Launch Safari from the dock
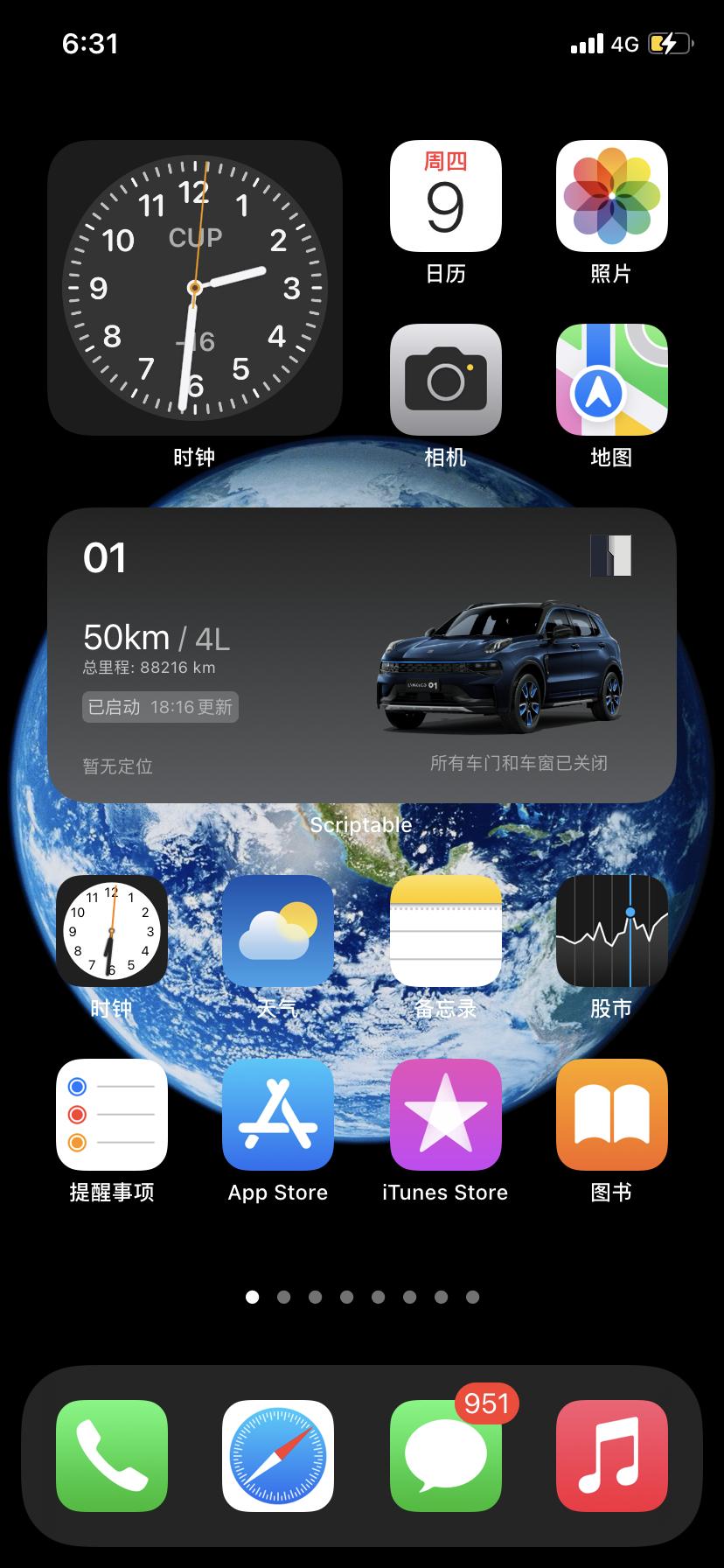The image size is (724, 1568). click(x=277, y=1456)
